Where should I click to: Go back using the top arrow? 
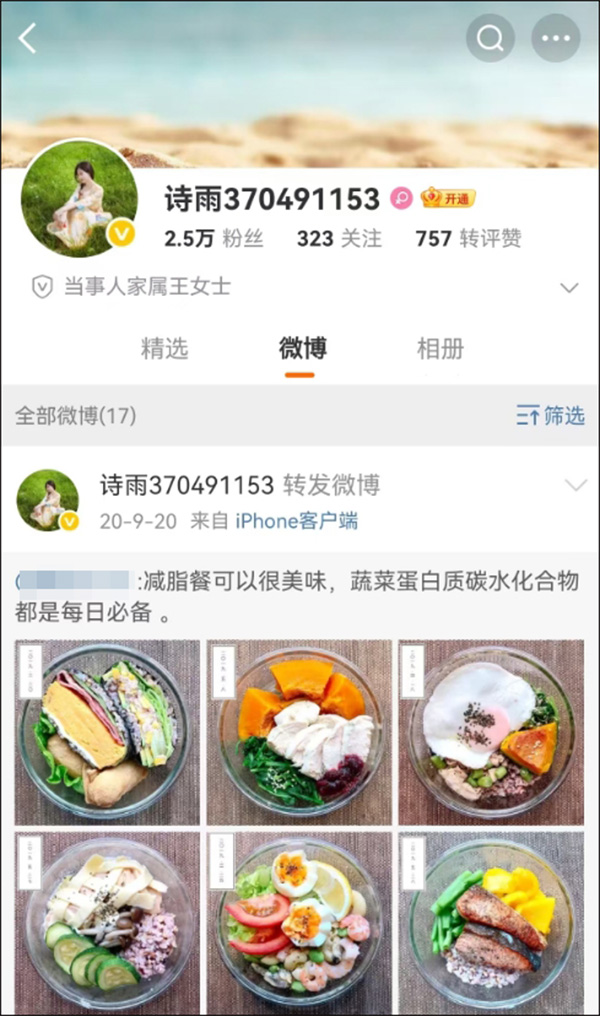pos(28,39)
